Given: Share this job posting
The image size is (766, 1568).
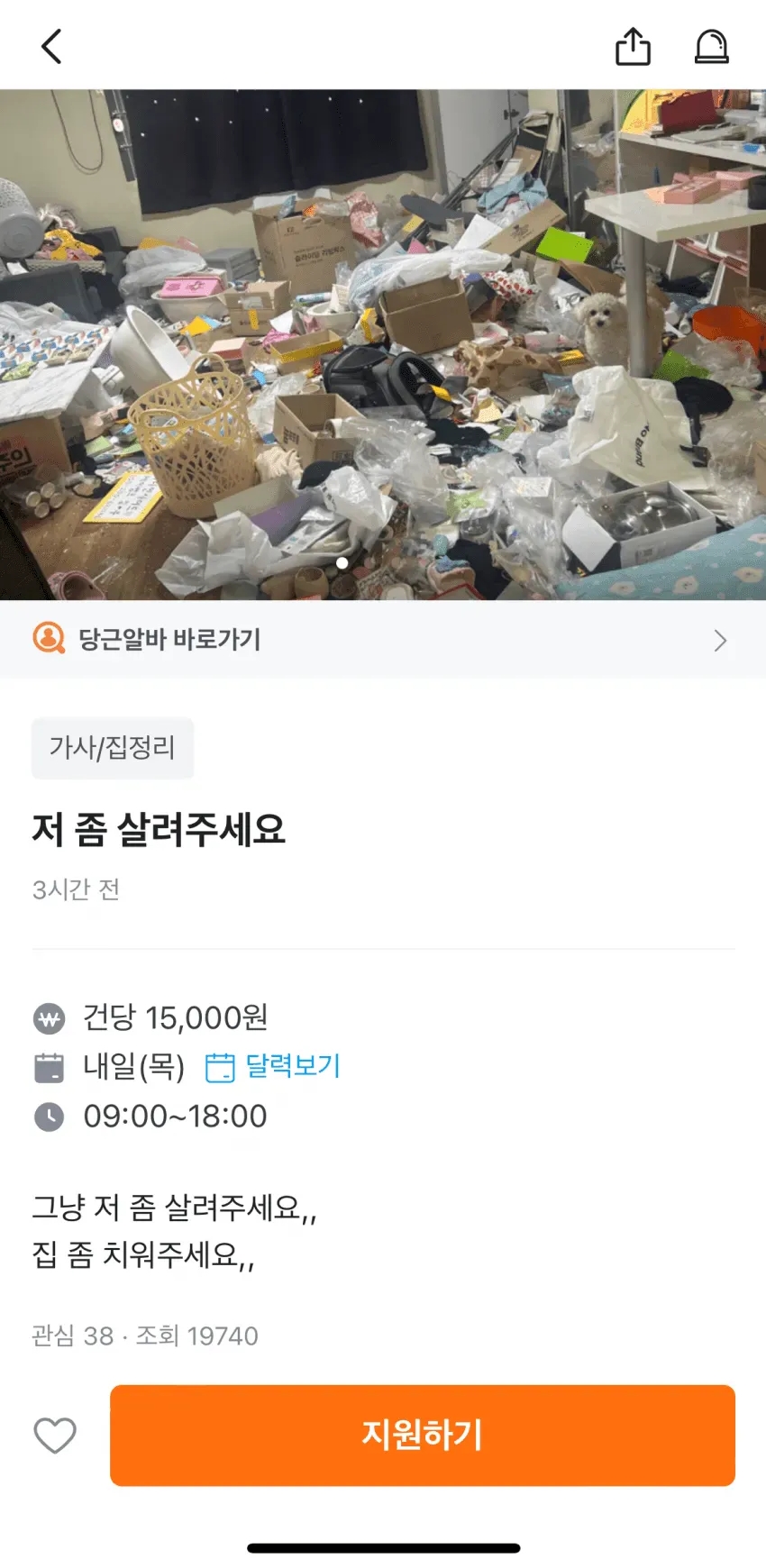Looking at the screenshot, I should [633, 47].
